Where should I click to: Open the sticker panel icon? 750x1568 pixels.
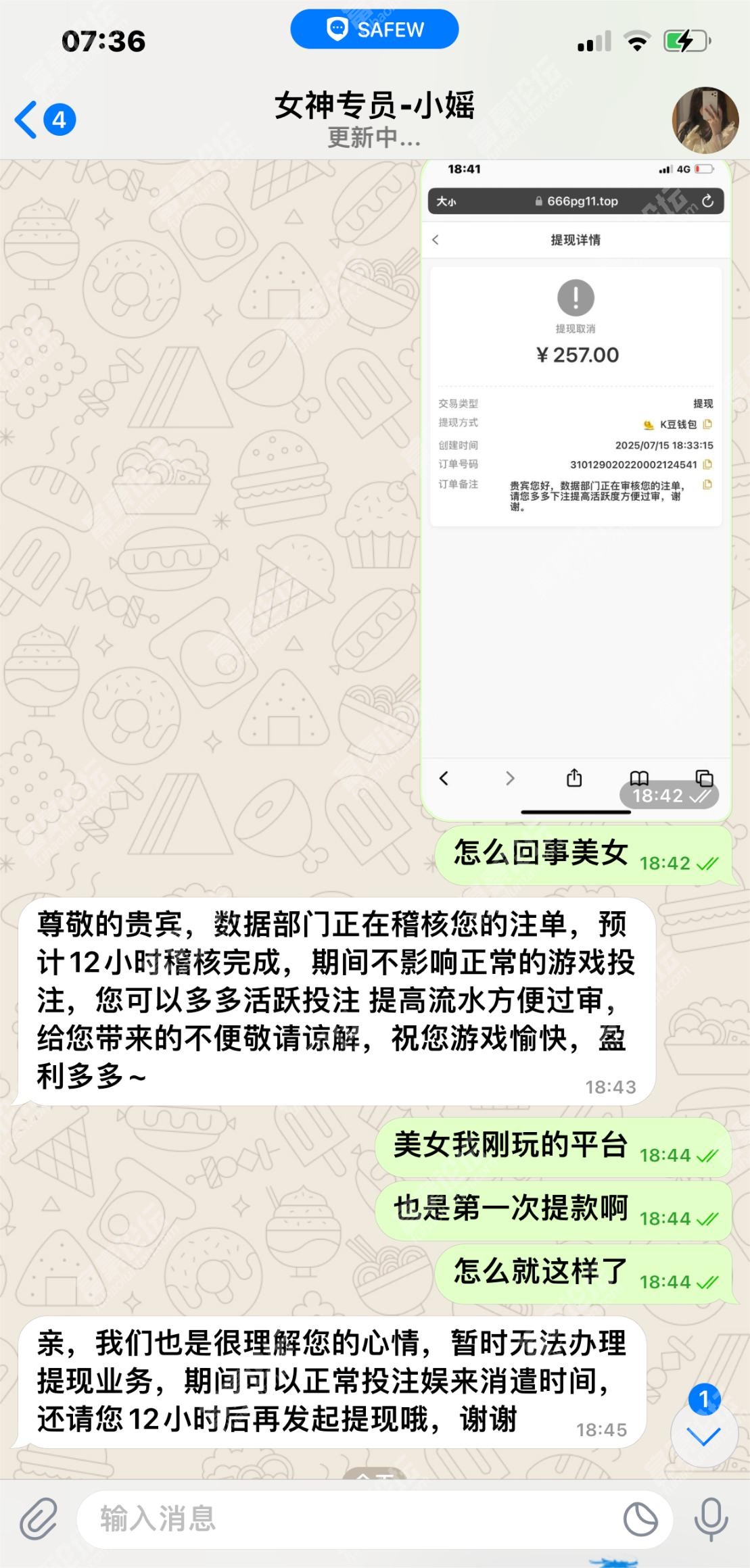[640, 1519]
